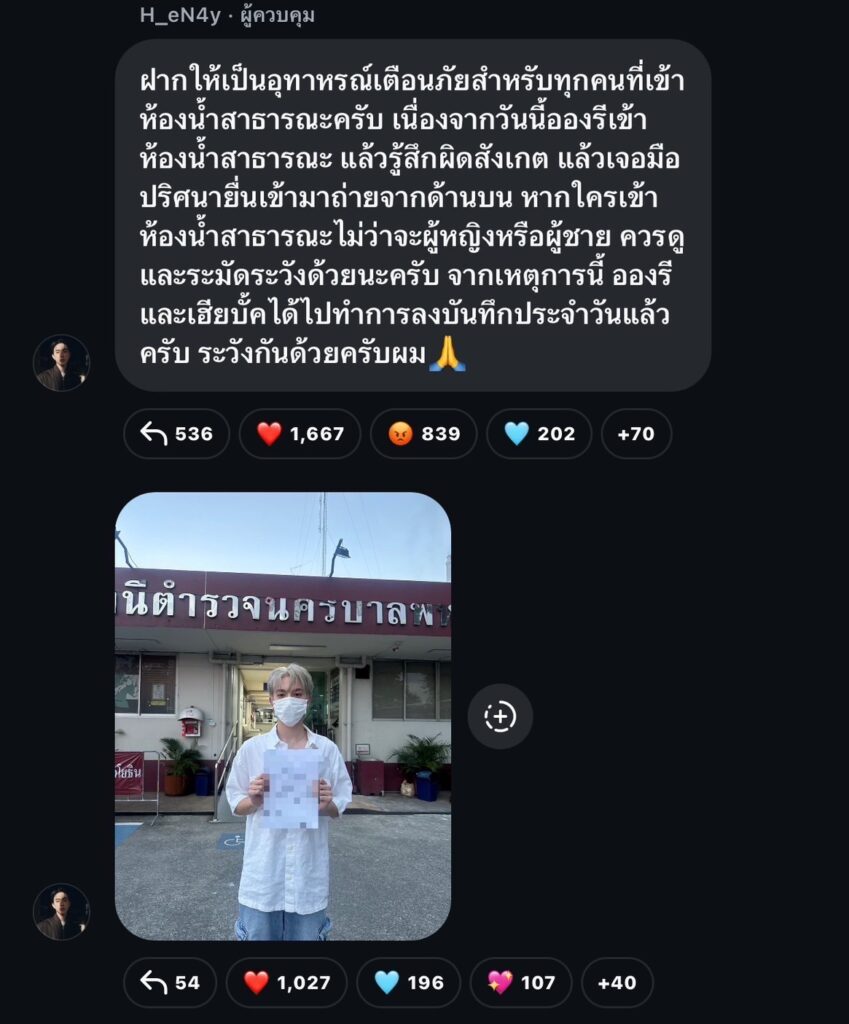The height and width of the screenshot is (1024, 849).
Task: Open the photo of the man holding paper
Action: 283,716
